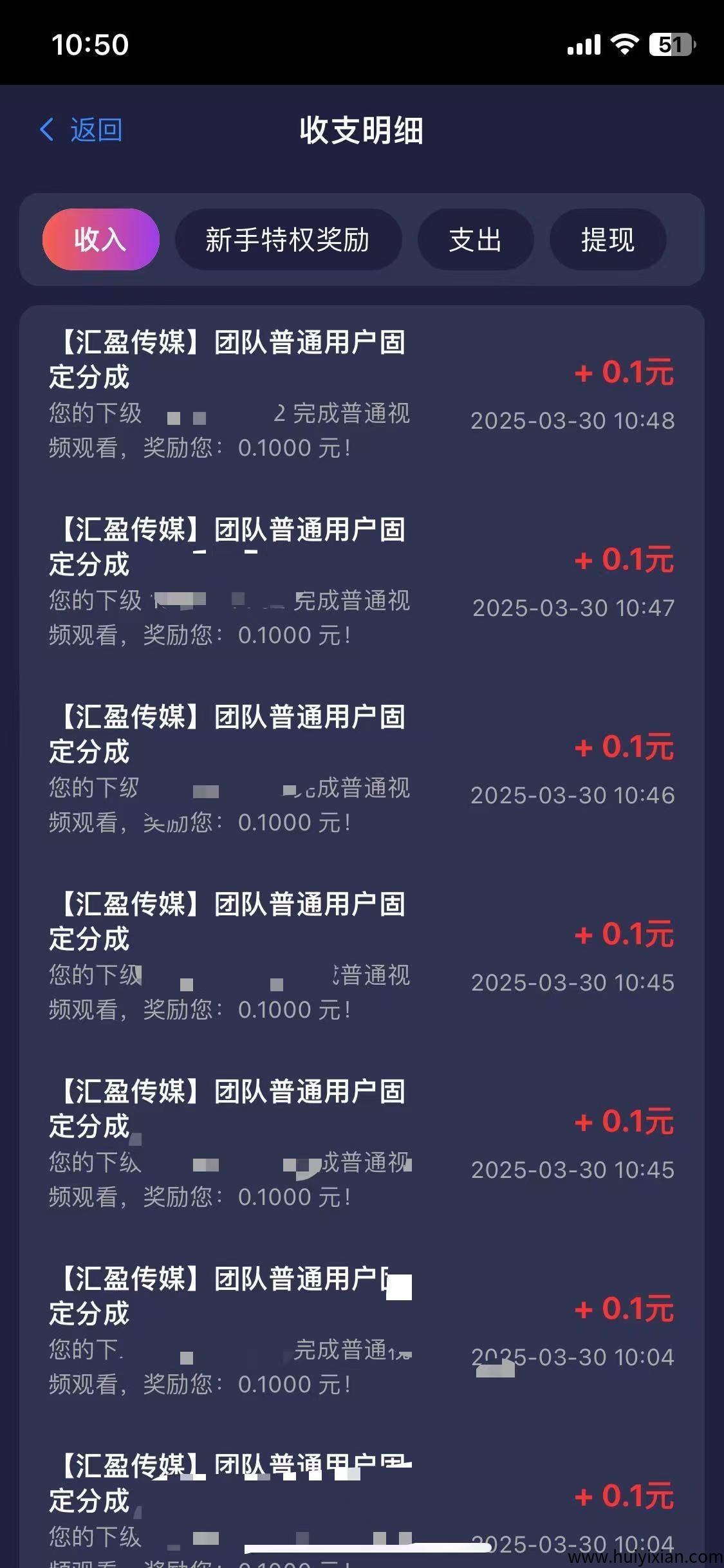The width and height of the screenshot is (724, 1568).
Task: Tap the battery indicator showing 51
Action: point(673,44)
